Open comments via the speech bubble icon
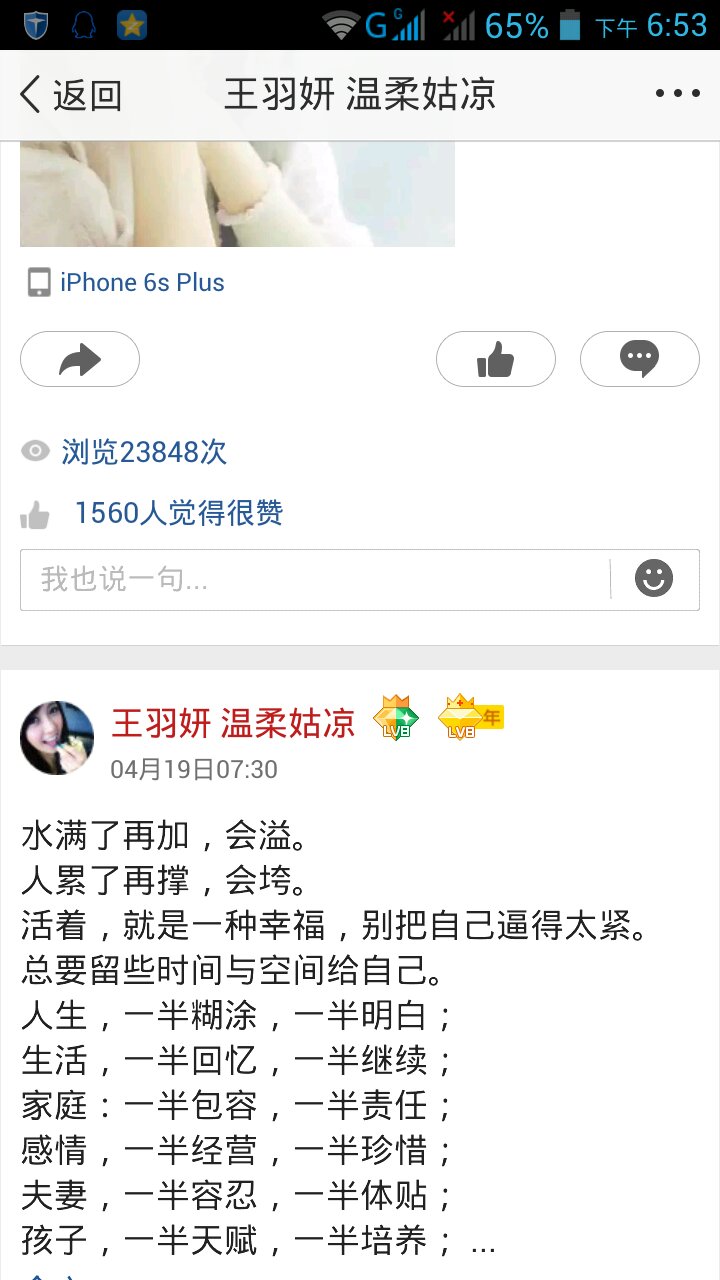 pyautogui.click(x=639, y=359)
